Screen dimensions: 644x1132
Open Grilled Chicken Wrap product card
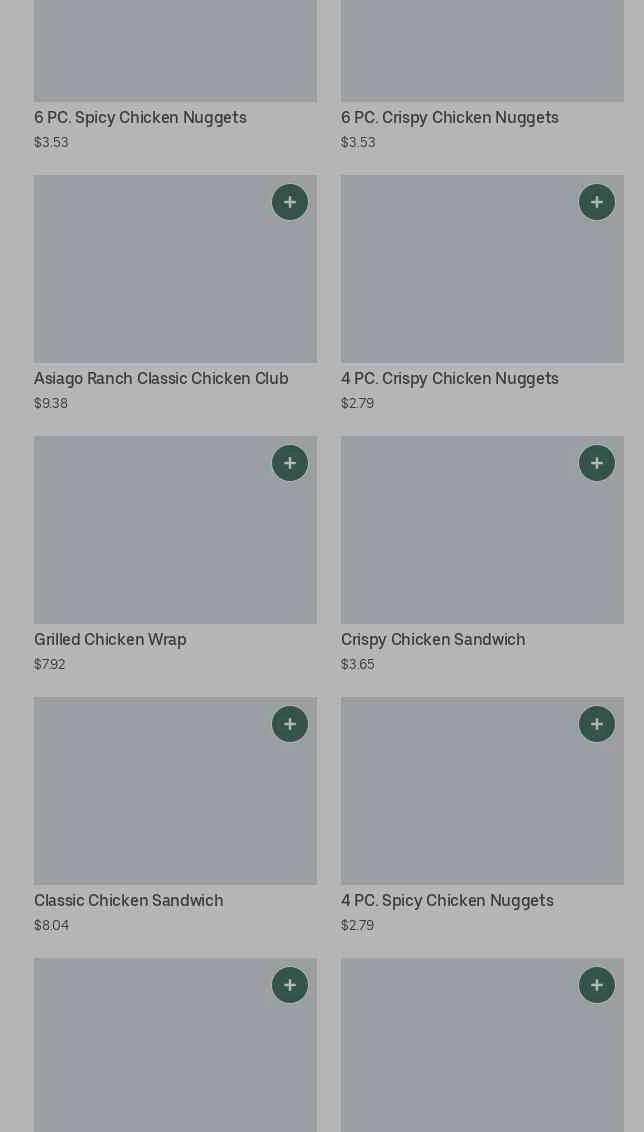point(175,554)
